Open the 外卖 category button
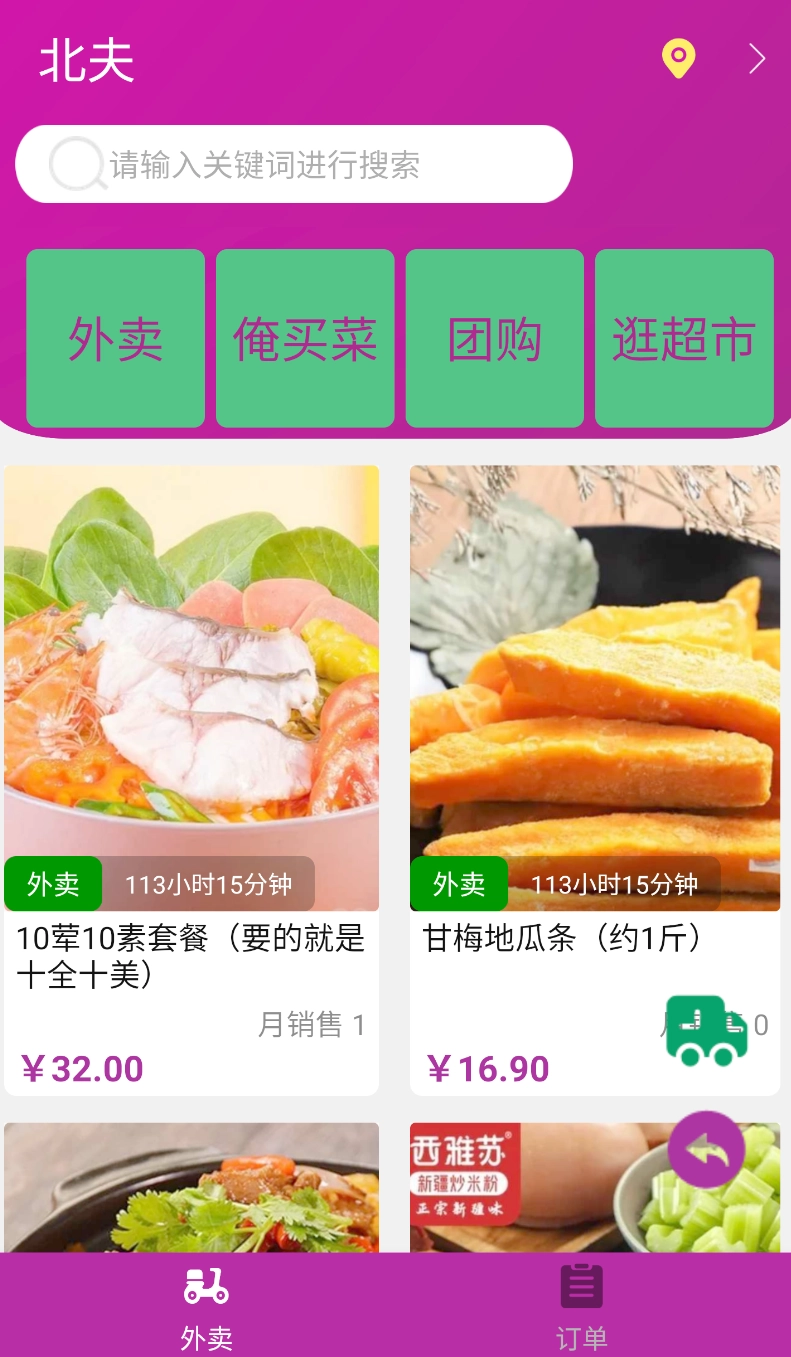This screenshot has height=1357, width=791. tap(115, 338)
